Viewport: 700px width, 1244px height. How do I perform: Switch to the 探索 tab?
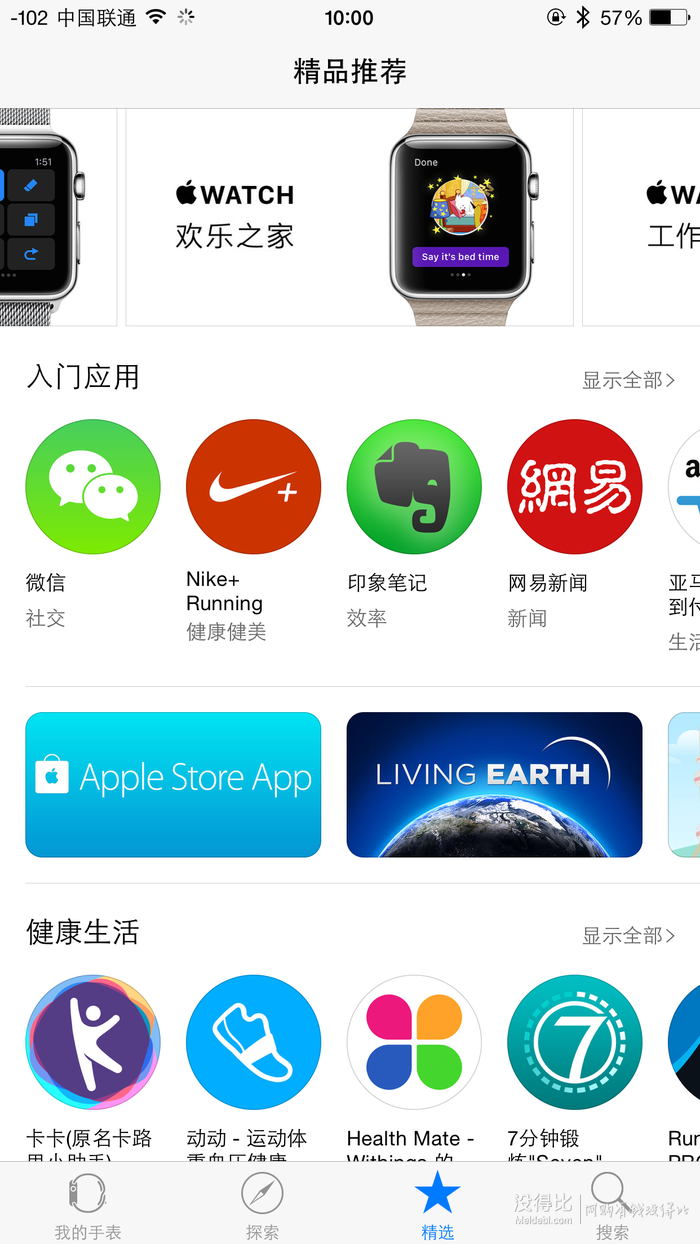click(262, 1205)
